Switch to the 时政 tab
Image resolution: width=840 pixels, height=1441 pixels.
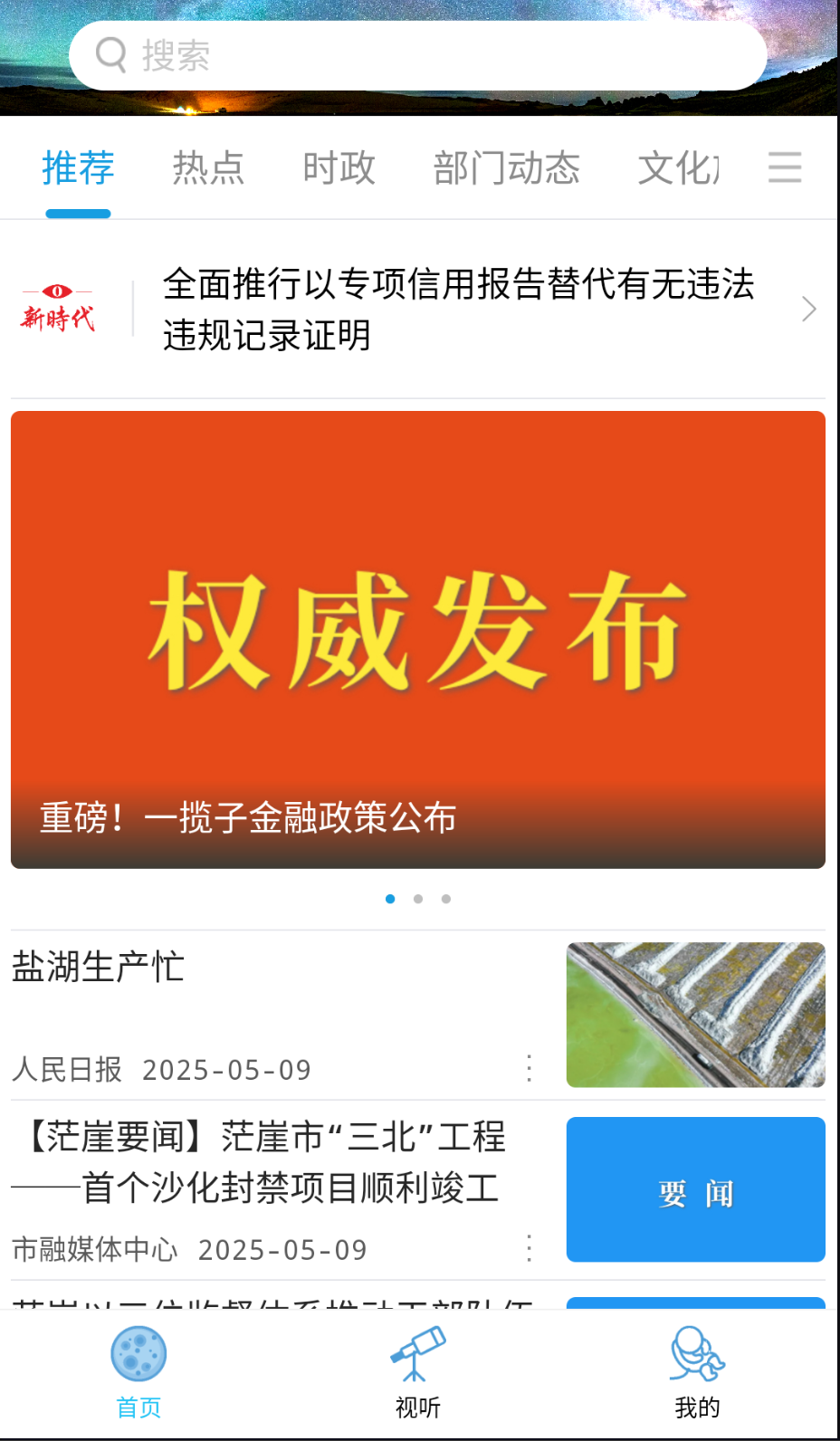tap(339, 168)
